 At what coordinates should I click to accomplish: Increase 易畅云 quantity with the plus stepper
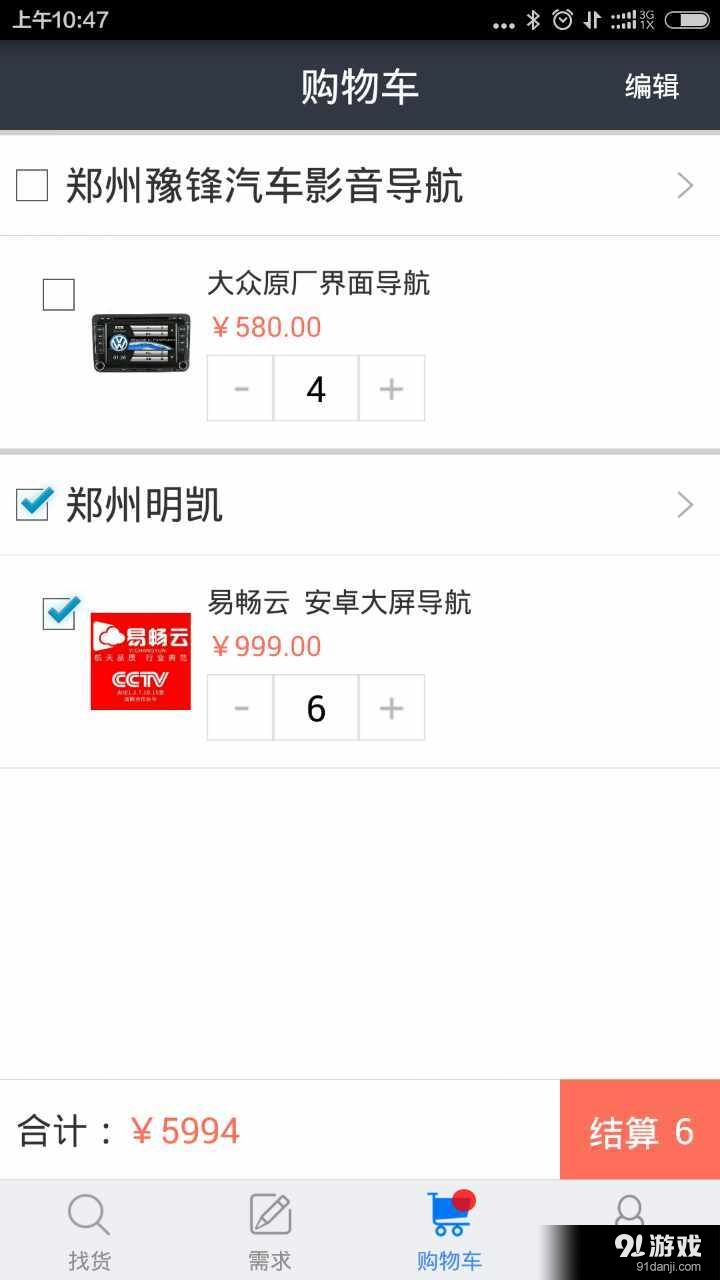point(391,707)
